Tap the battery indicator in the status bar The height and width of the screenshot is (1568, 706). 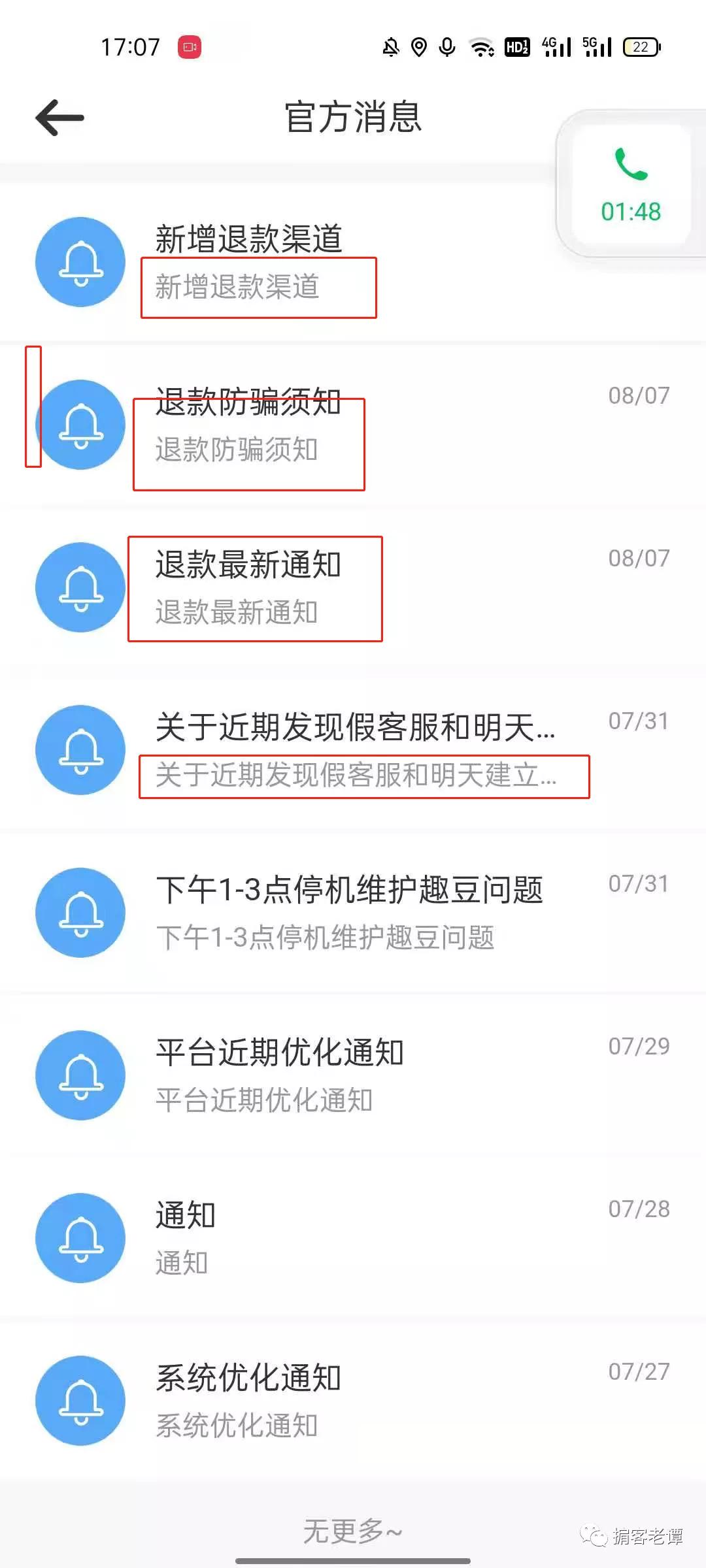641,48
